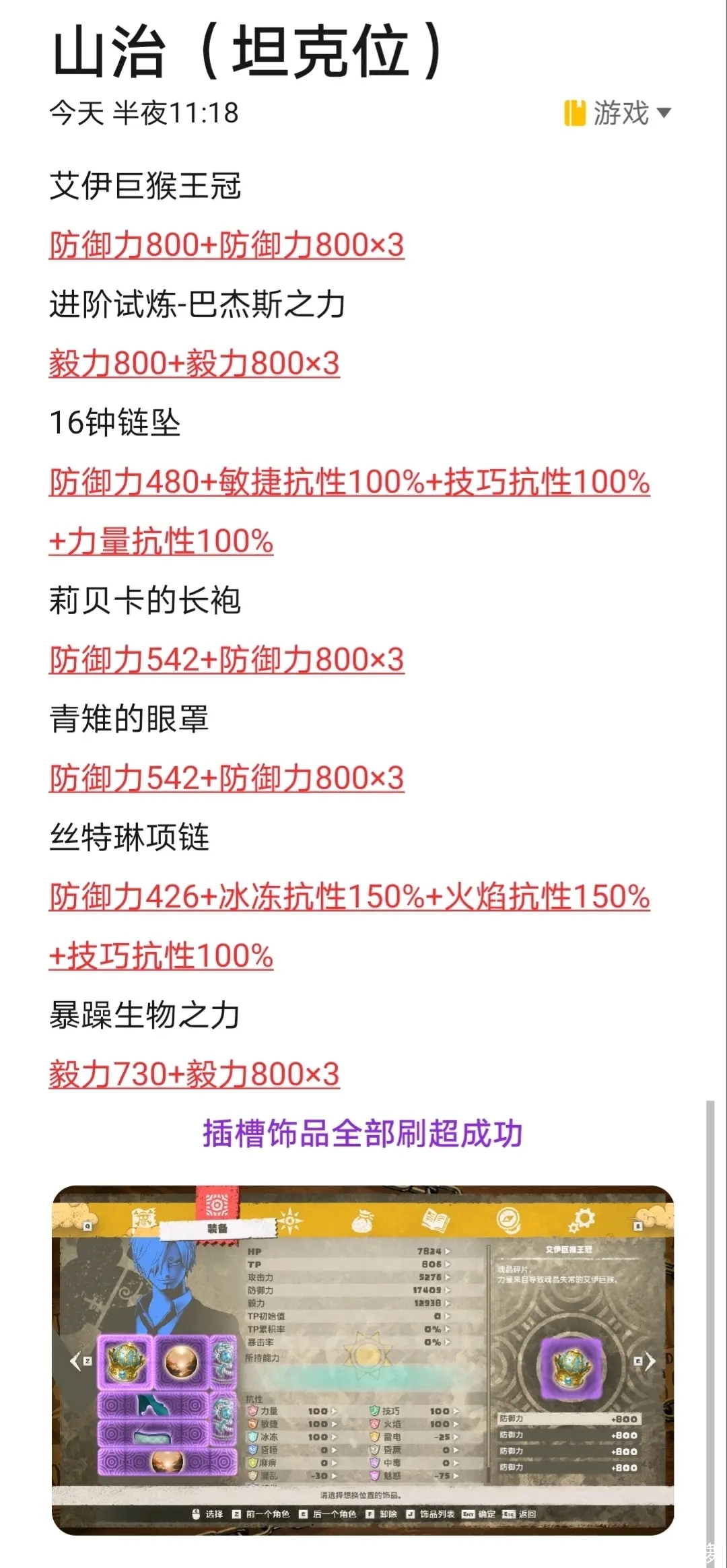Edit the note title 山治（坦克位）
The width and height of the screenshot is (727, 1568).
pos(248,53)
